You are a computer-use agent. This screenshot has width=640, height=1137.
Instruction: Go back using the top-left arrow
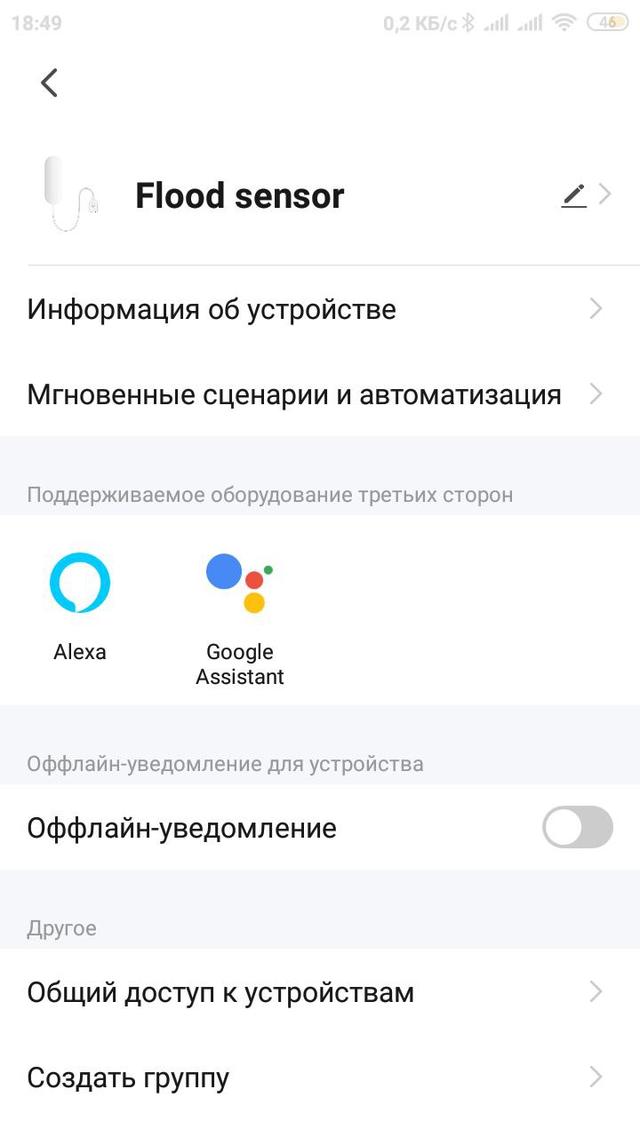tap(49, 83)
